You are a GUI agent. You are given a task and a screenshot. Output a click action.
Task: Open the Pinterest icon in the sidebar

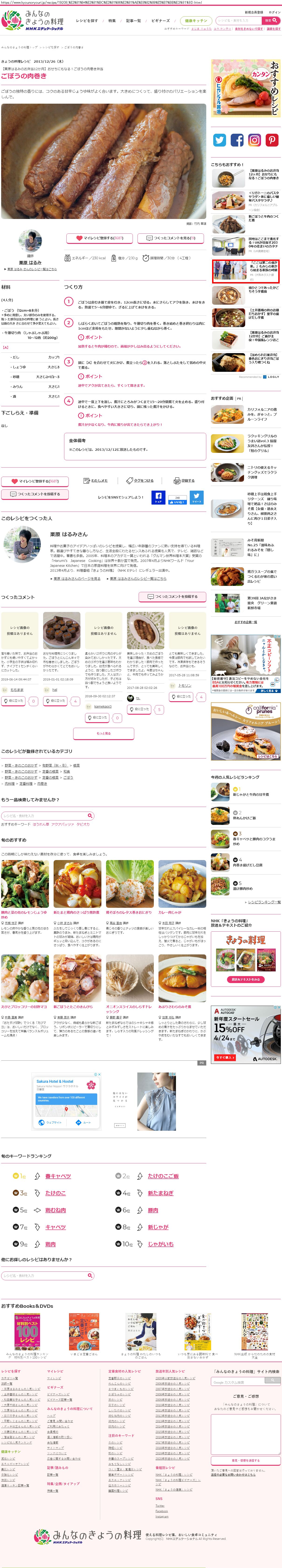tap(272, 140)
